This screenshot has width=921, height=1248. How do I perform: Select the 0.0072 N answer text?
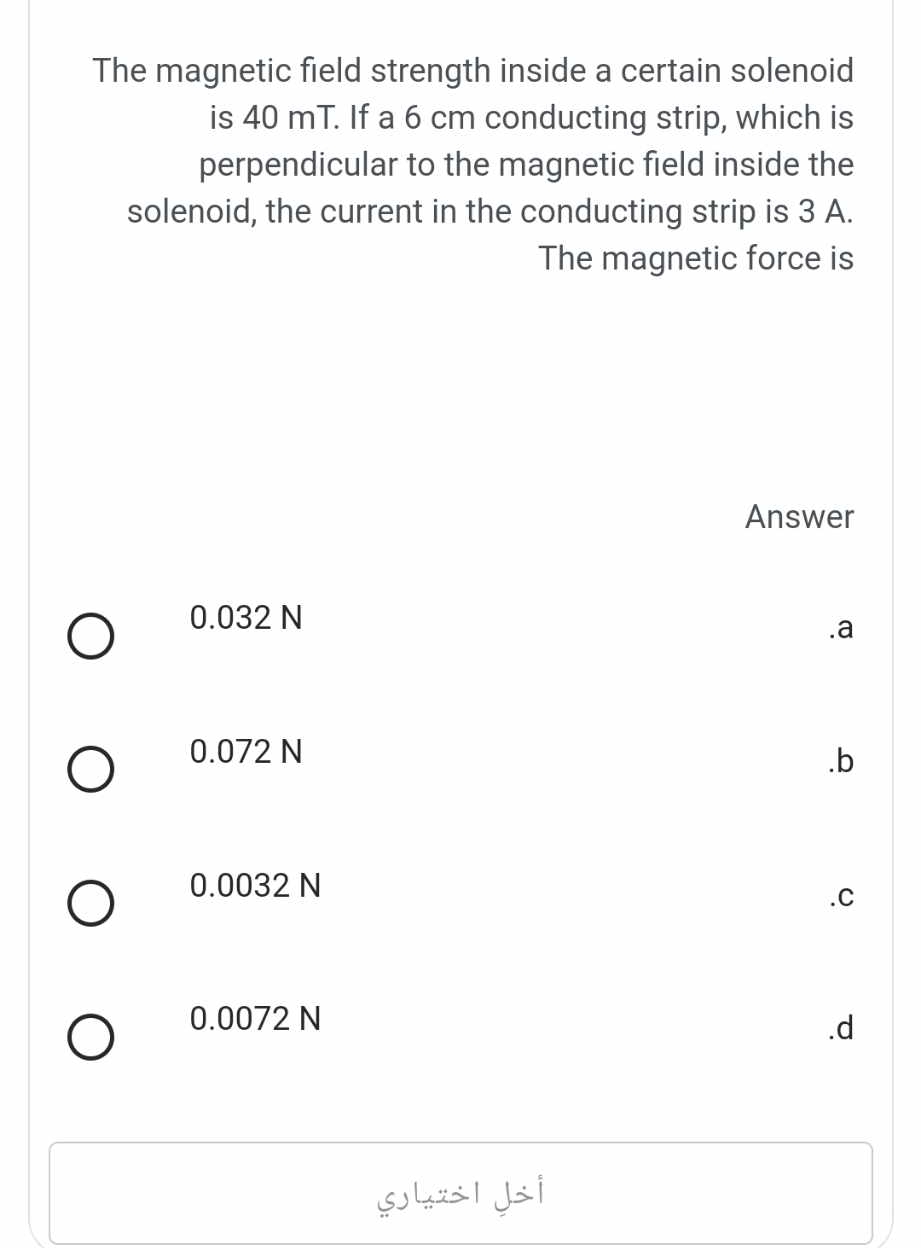click(254, 1020)
